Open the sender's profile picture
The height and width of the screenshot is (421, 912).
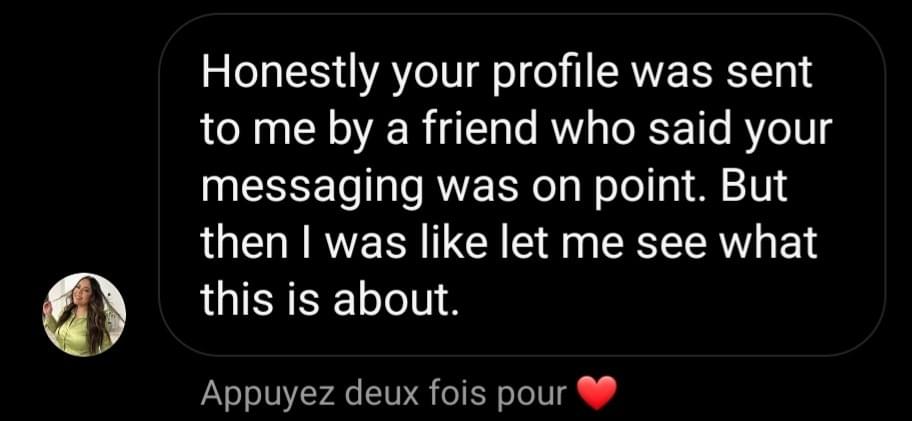point(84,315)
